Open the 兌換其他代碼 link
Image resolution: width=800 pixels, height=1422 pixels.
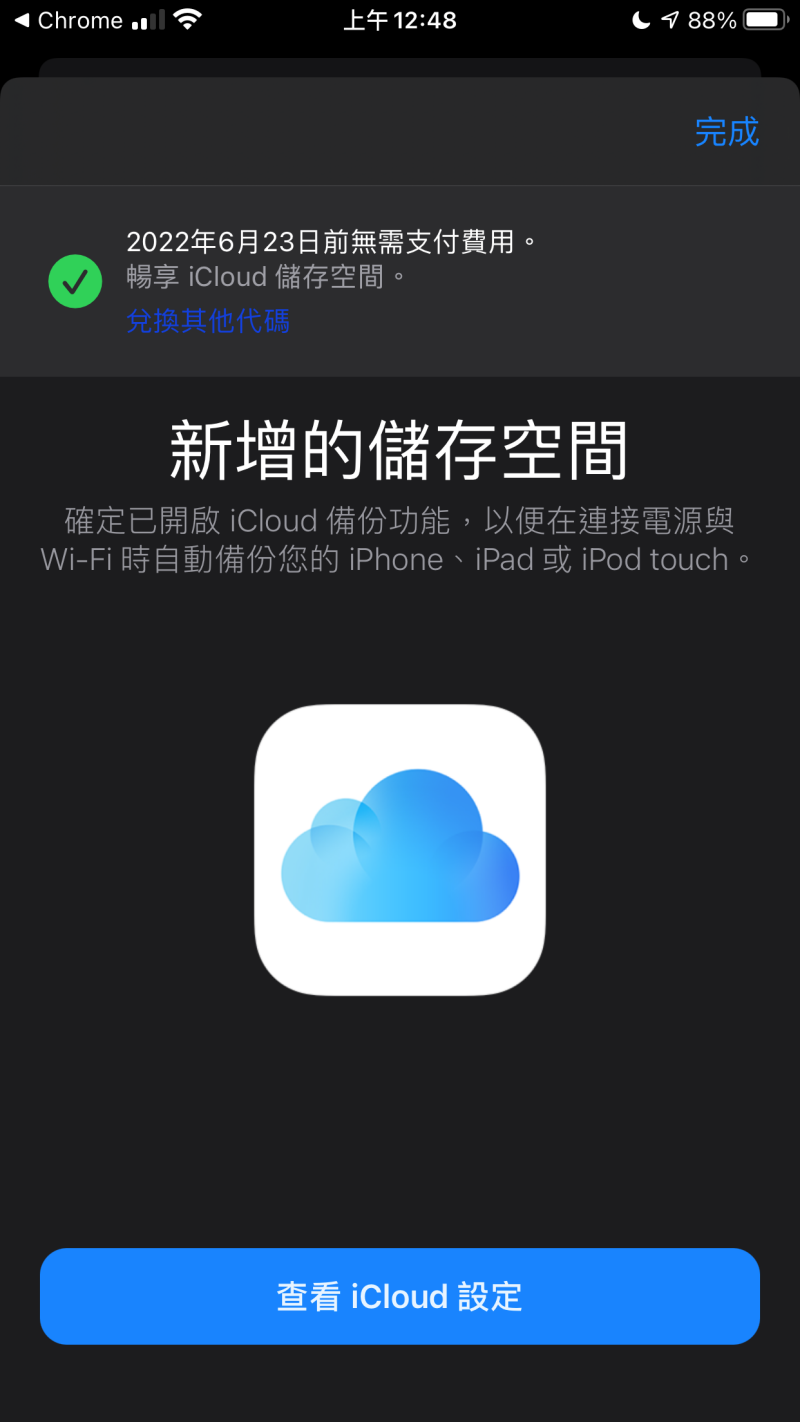pyautogui.click(x=208, y=321)
